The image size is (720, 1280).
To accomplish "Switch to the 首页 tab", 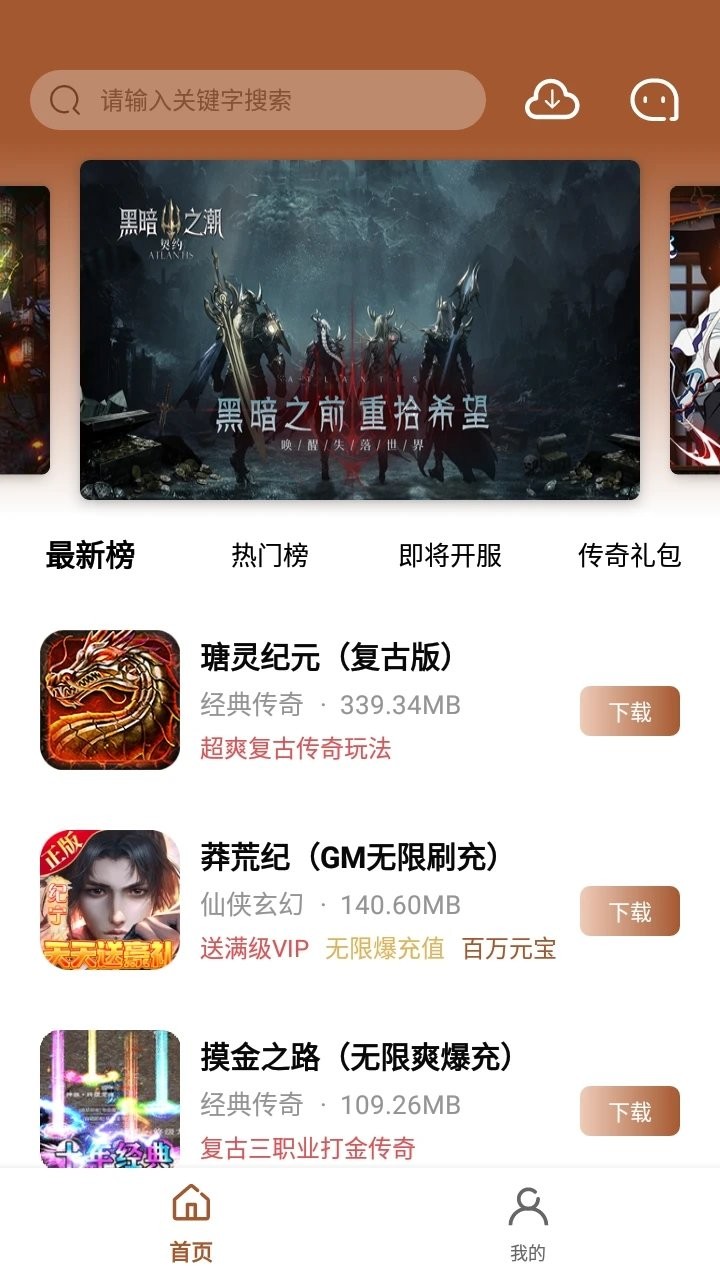I will pyautogui.click(x=191, y=1222).
